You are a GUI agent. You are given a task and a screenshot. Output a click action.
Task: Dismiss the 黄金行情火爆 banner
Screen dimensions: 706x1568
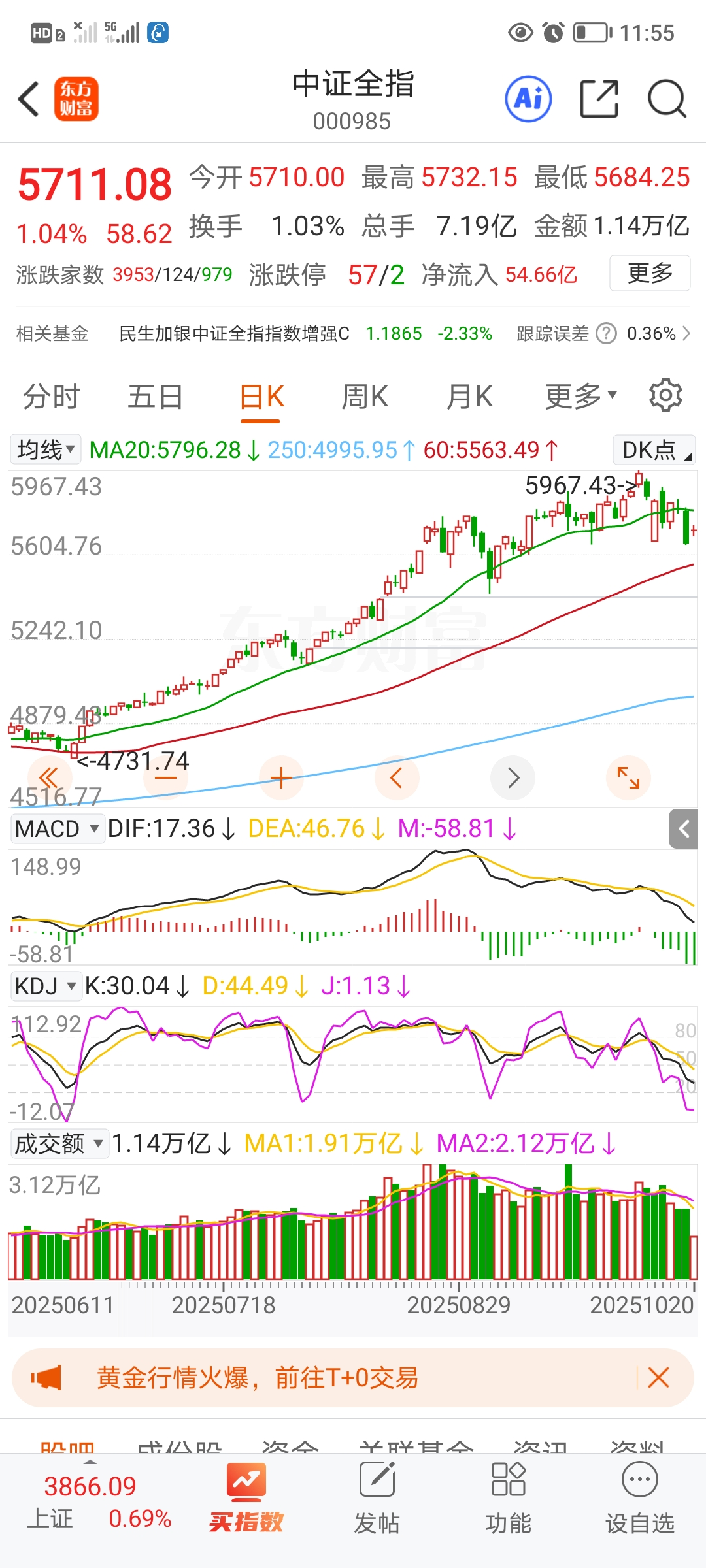[658, 1378]
